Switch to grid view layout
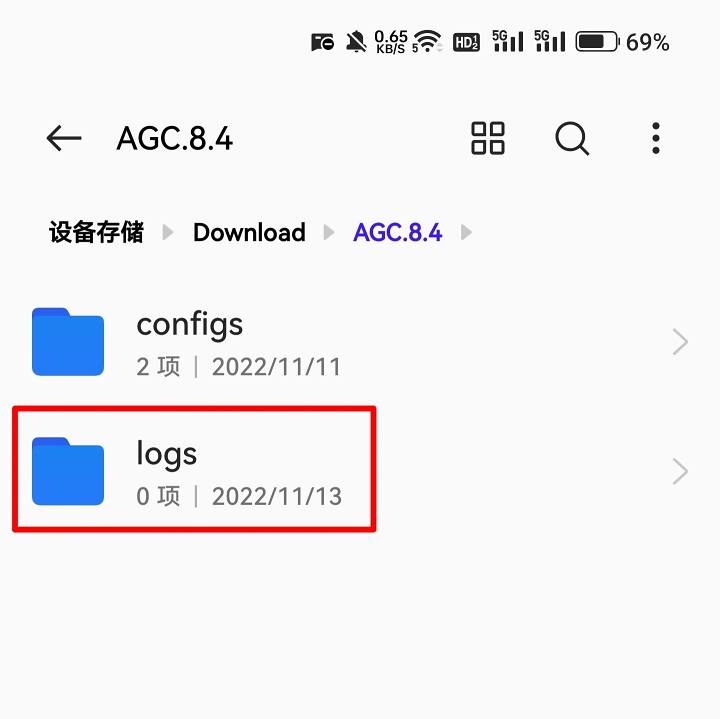This screenshot has height=719, width=720. click(x=488, y=138)
